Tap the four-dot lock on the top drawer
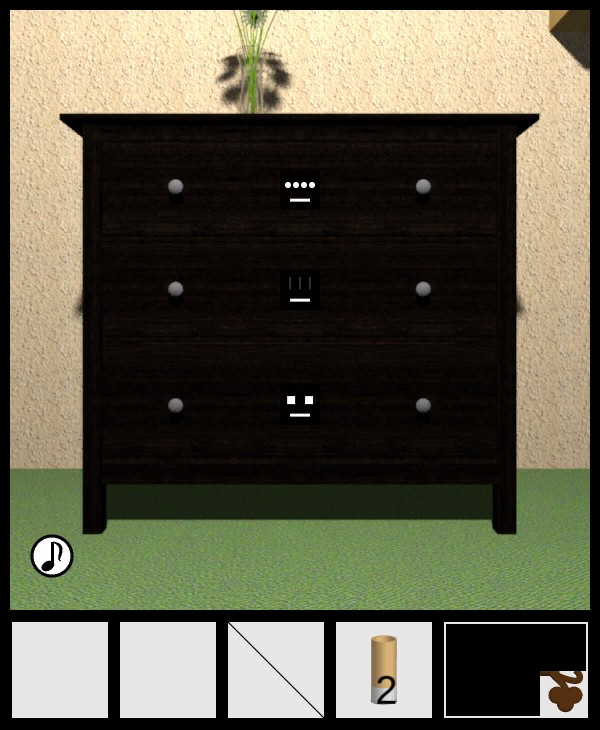Image resolution: width=600 pixels, height=730 pixels. coord(300,190)
